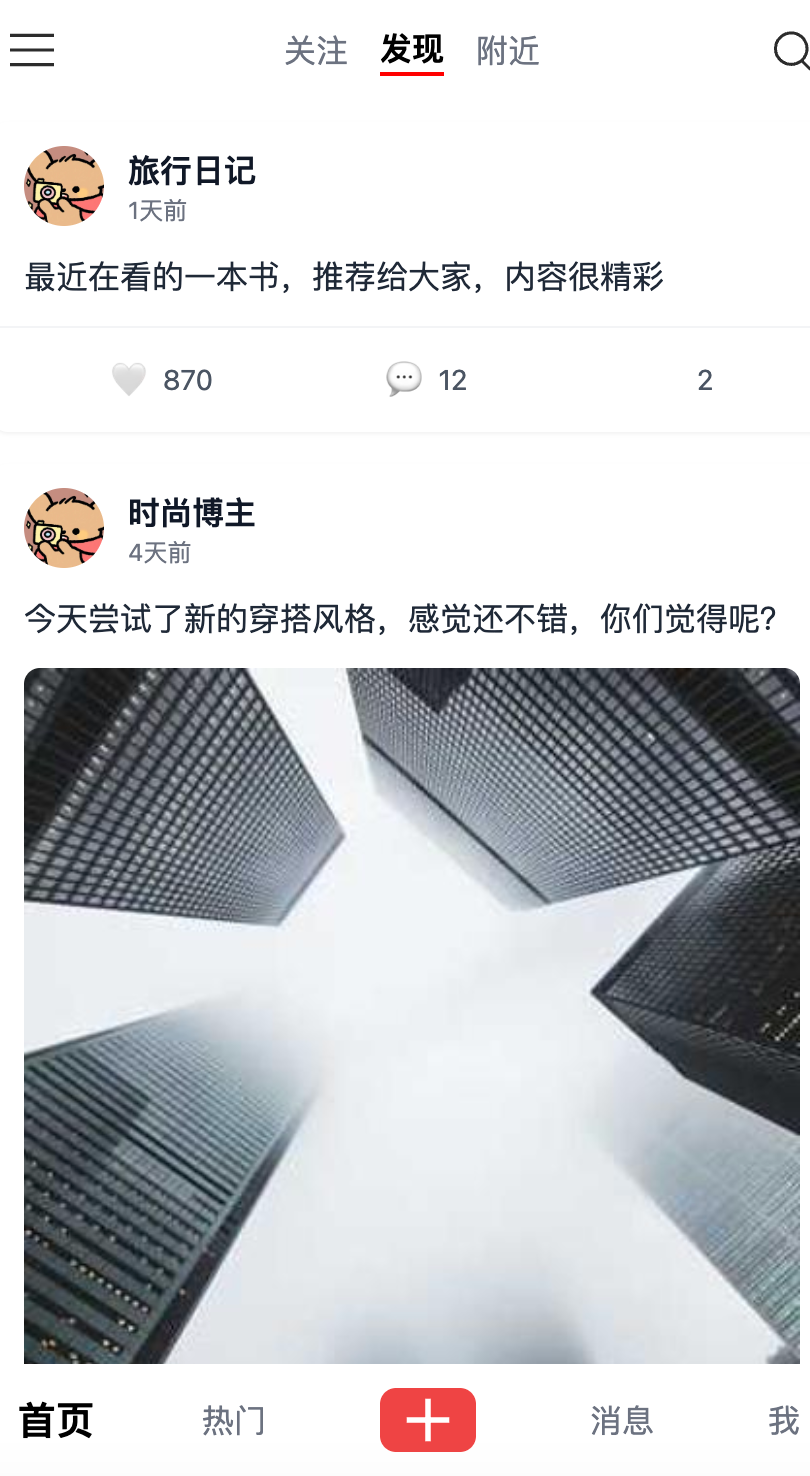Open the skyscraper photo in 时尚博主's post
Image resolution: width=810 pixels, height=1476 pixels.
point(412,1015)
